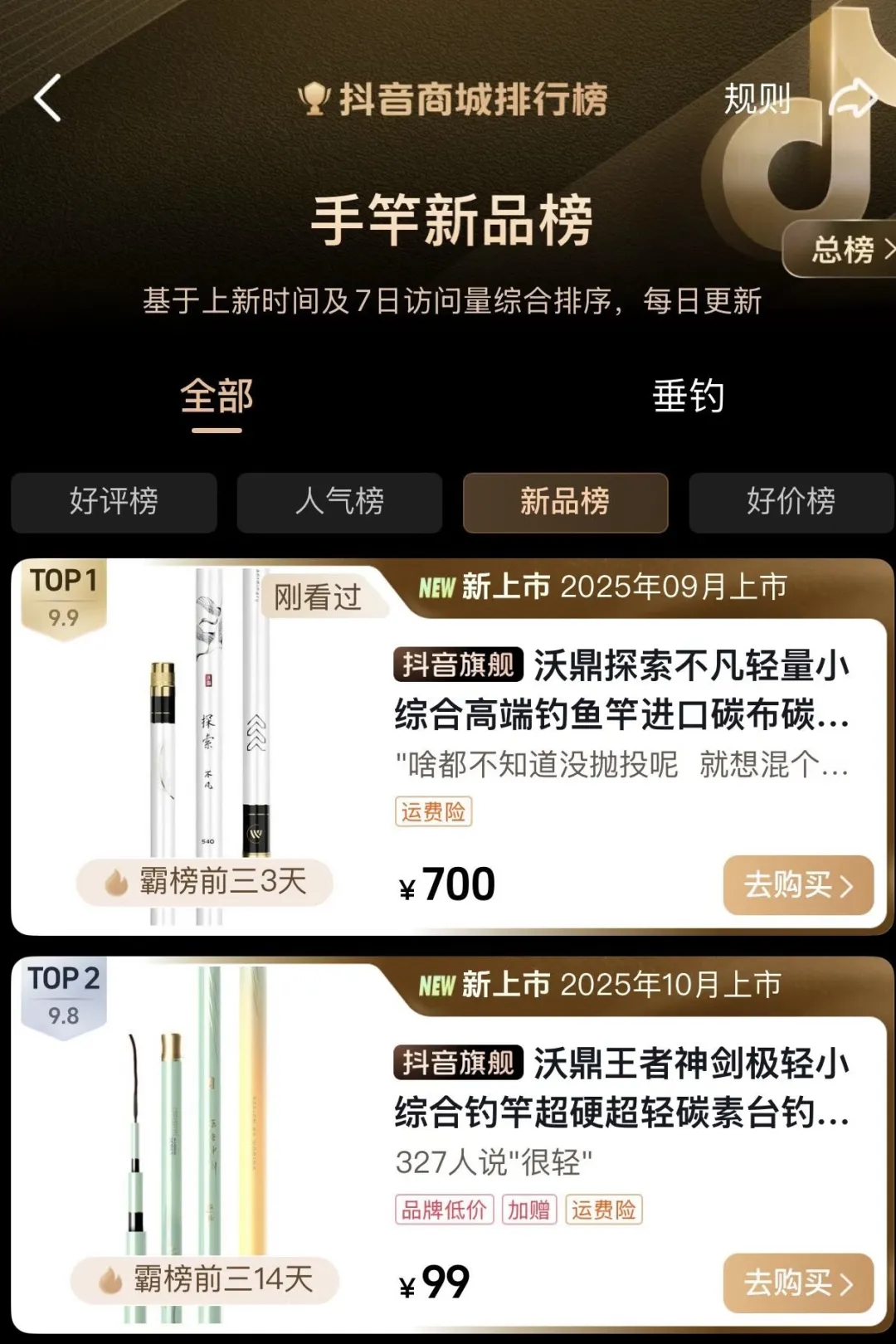This screenshot has width=896, height=1344.
Task: Open the 总榜 overall ranking
Action: tap(848, 249)
